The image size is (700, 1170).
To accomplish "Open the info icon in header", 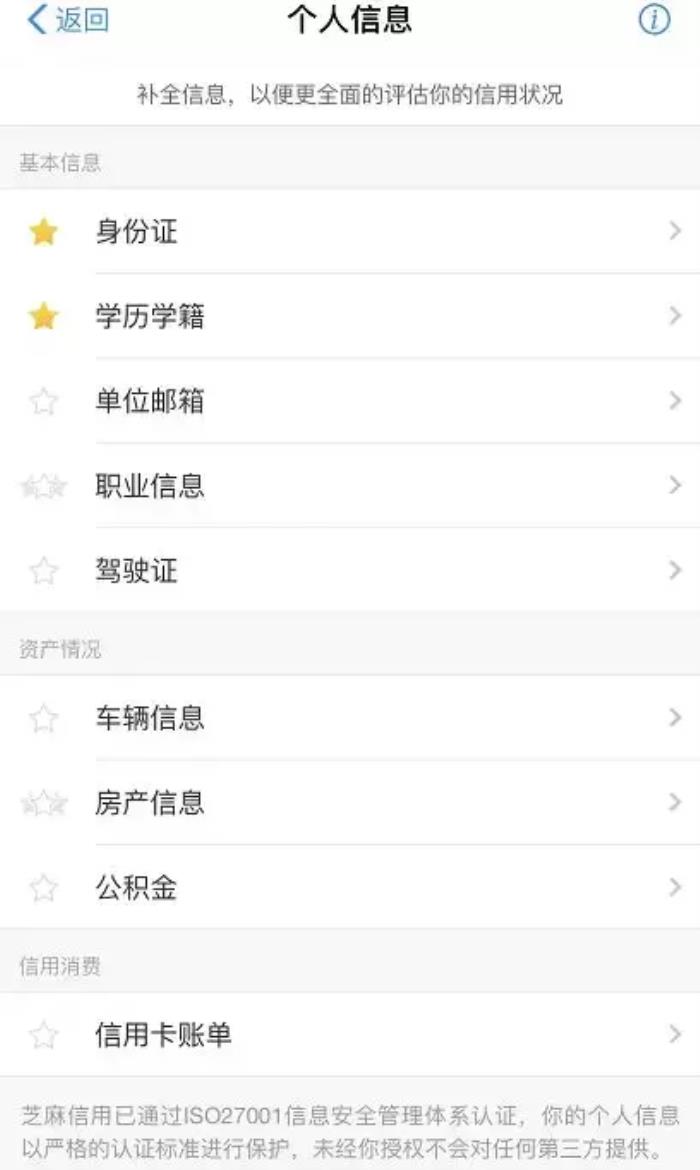I will tap(654, 19).
